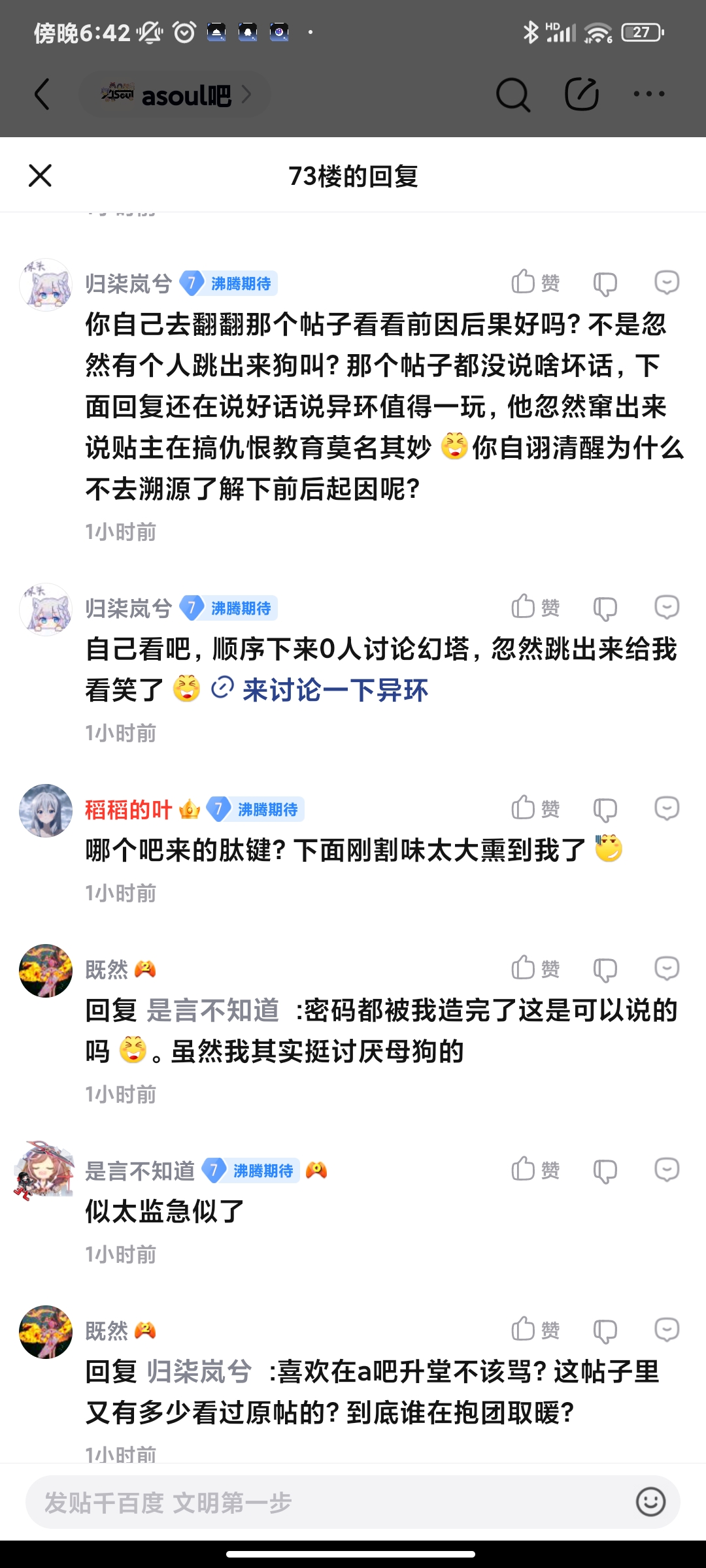The image size is (706, 1568).
Task: Tap the mentioned user 是言不知道 in 既然's reply
Action: pyautogui.click(x=213, y=1011)
